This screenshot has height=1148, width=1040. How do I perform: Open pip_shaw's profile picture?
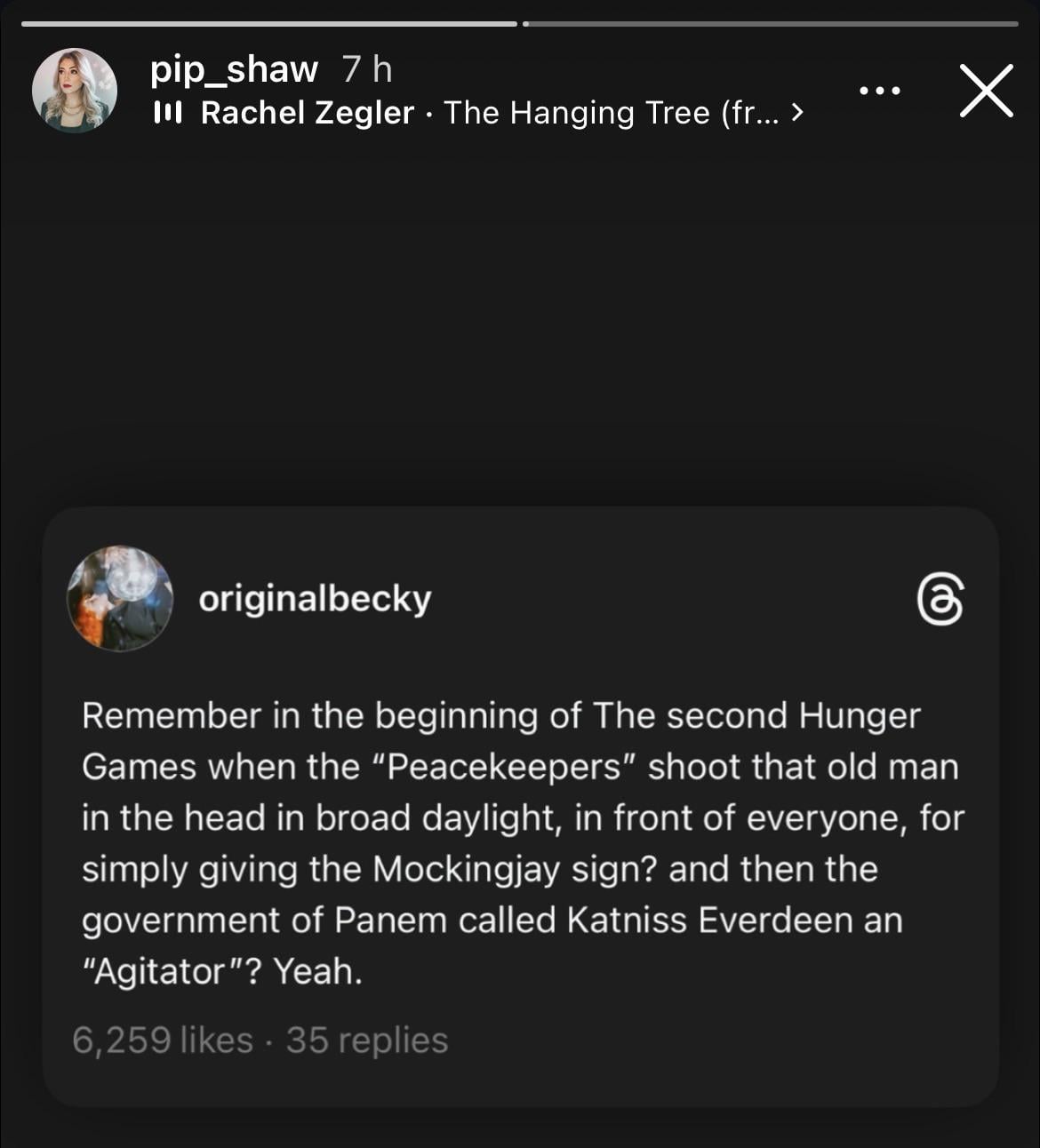[x=75, y=91]
